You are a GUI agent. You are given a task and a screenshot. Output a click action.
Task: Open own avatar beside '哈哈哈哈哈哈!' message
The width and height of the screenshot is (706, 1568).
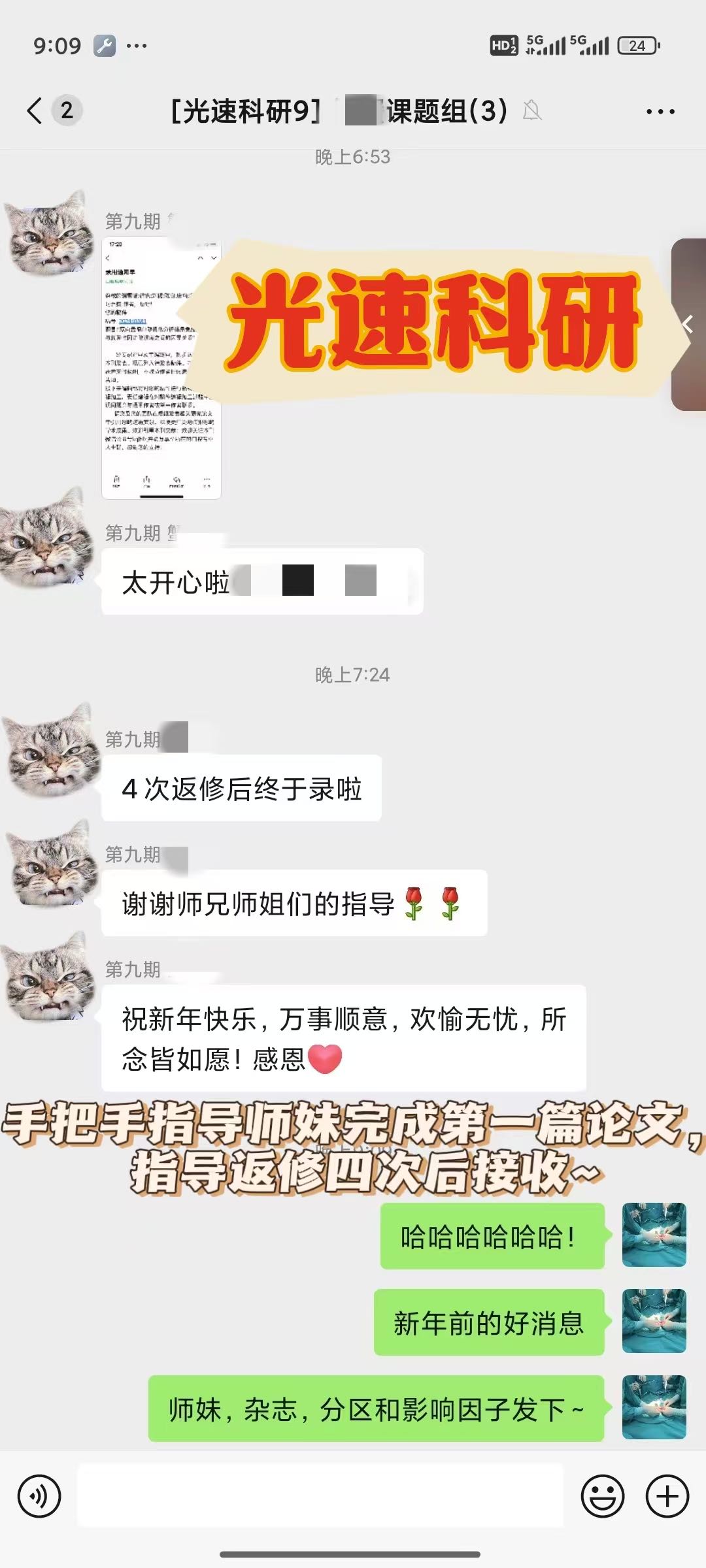pos(654,1235)
